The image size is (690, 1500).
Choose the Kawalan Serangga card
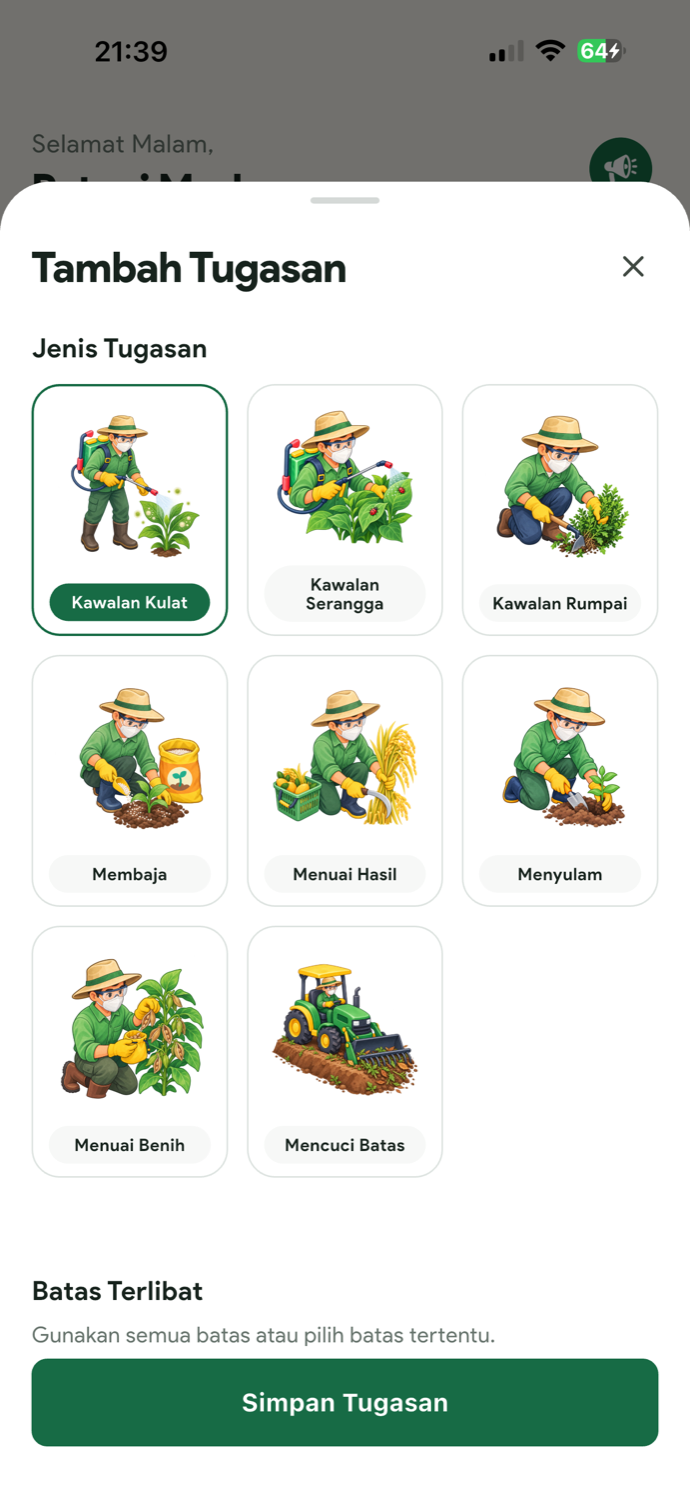click(345, 510)
